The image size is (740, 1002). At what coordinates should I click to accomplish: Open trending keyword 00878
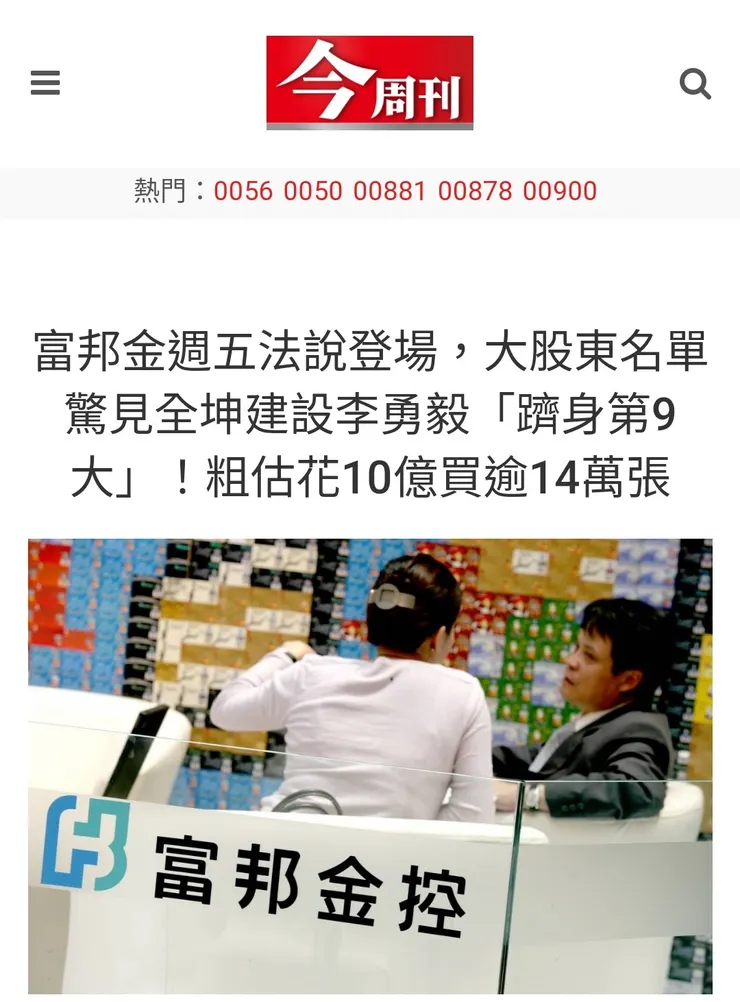(475, 191)
